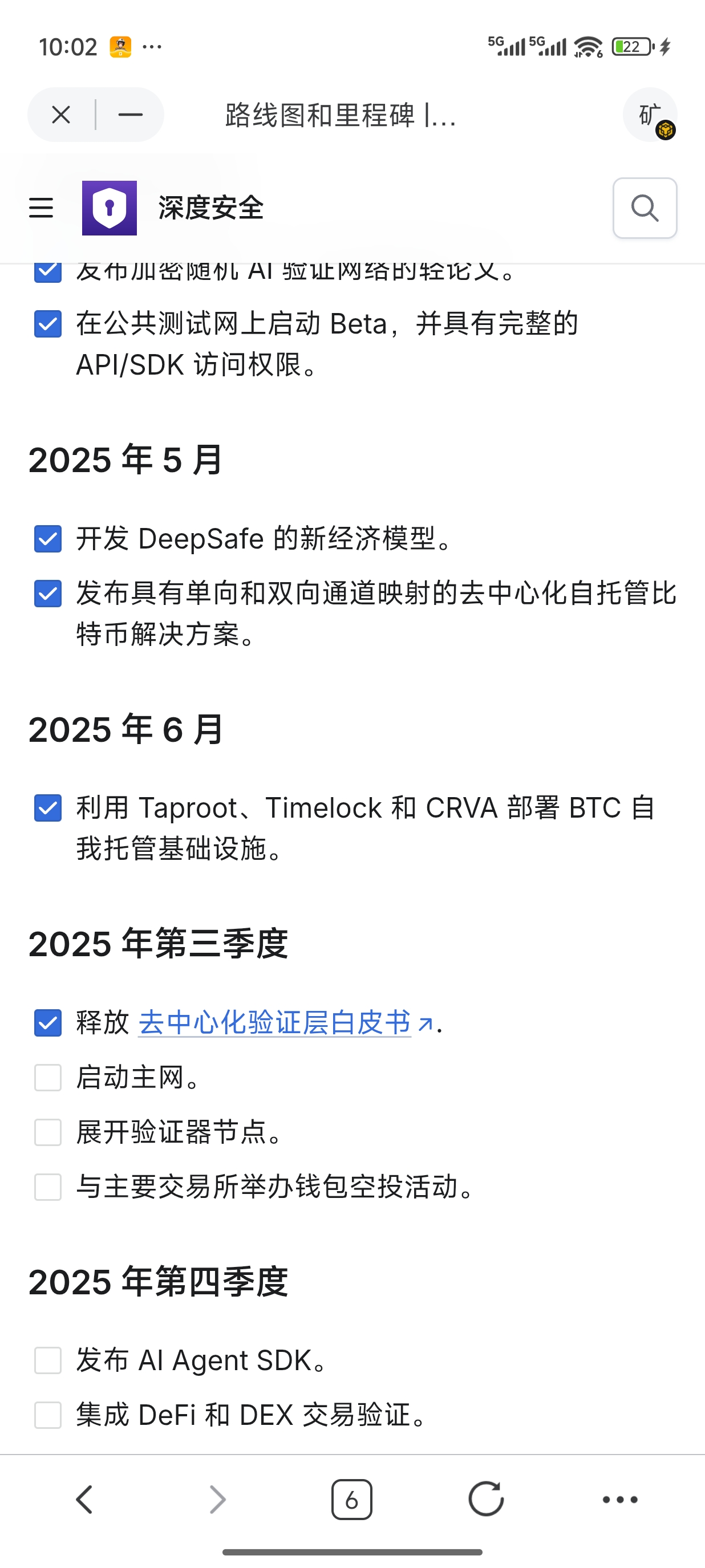
Task: Close the in-app browser page
Action: (61, 115)
